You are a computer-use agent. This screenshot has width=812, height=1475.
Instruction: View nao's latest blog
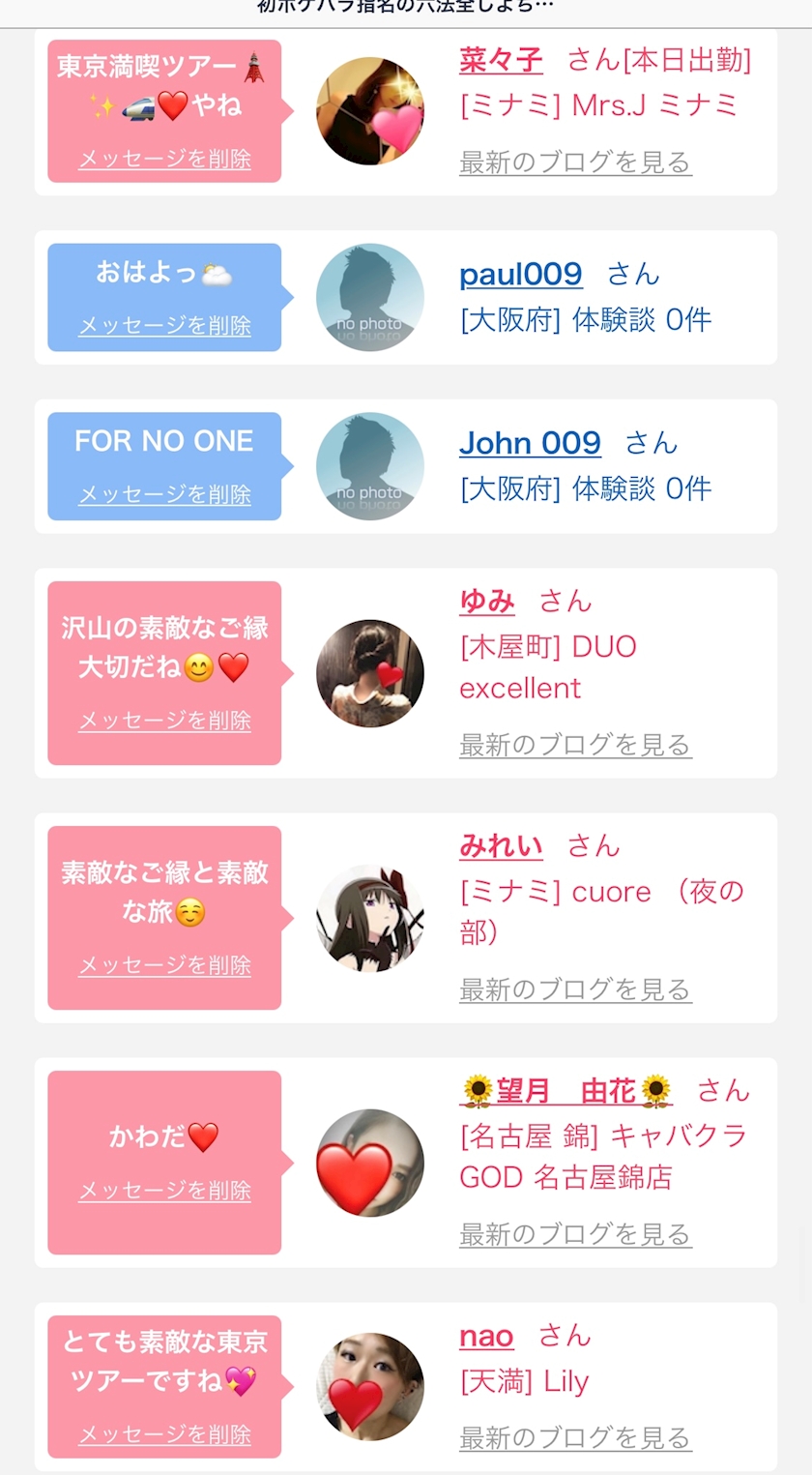point(575,1437)
